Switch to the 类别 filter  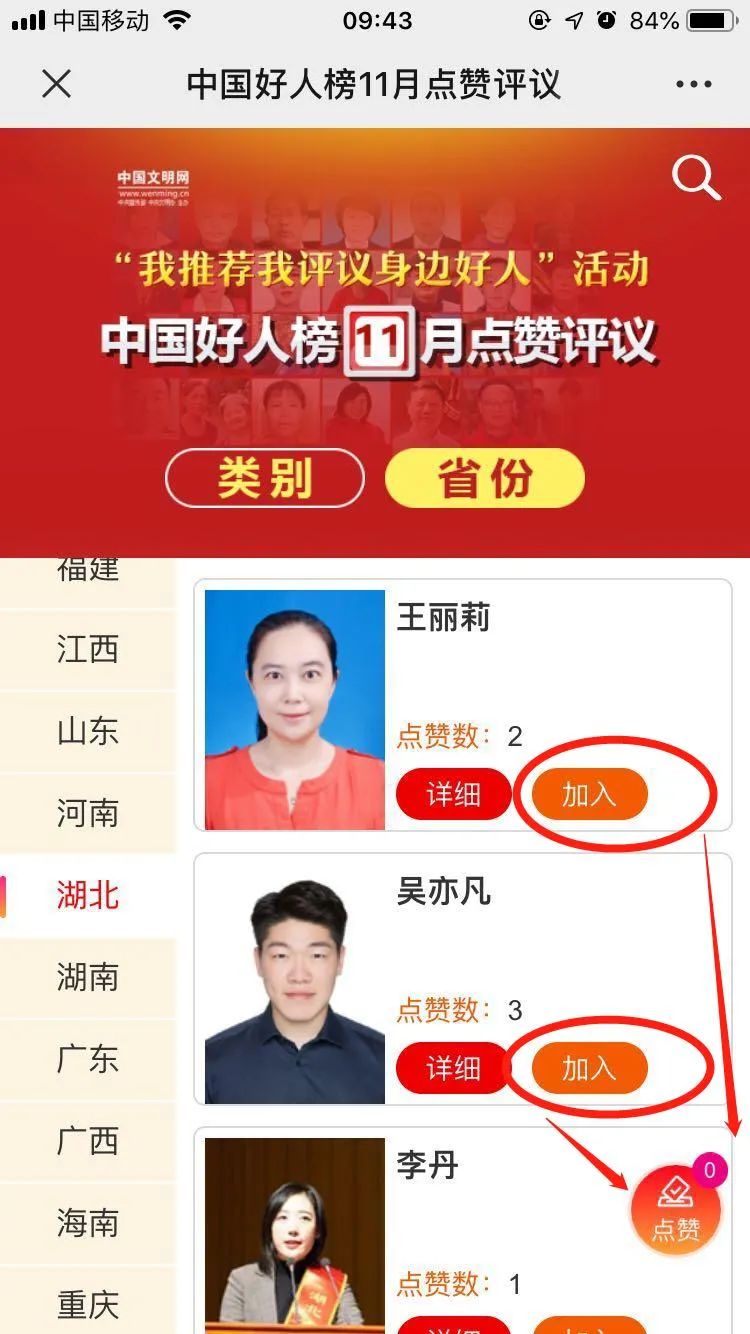[265, 479]
